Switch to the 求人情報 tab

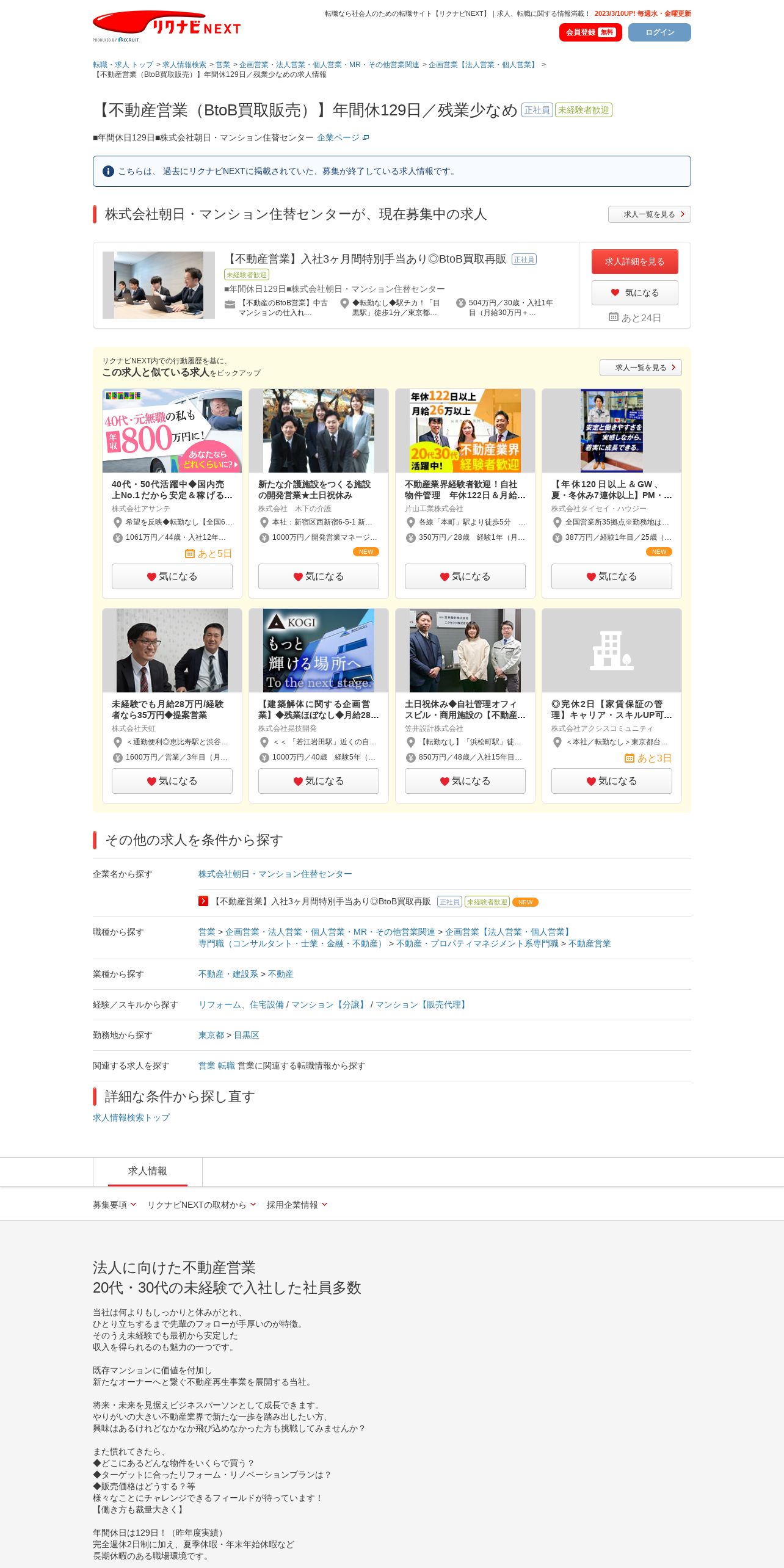coord(147,1171)
